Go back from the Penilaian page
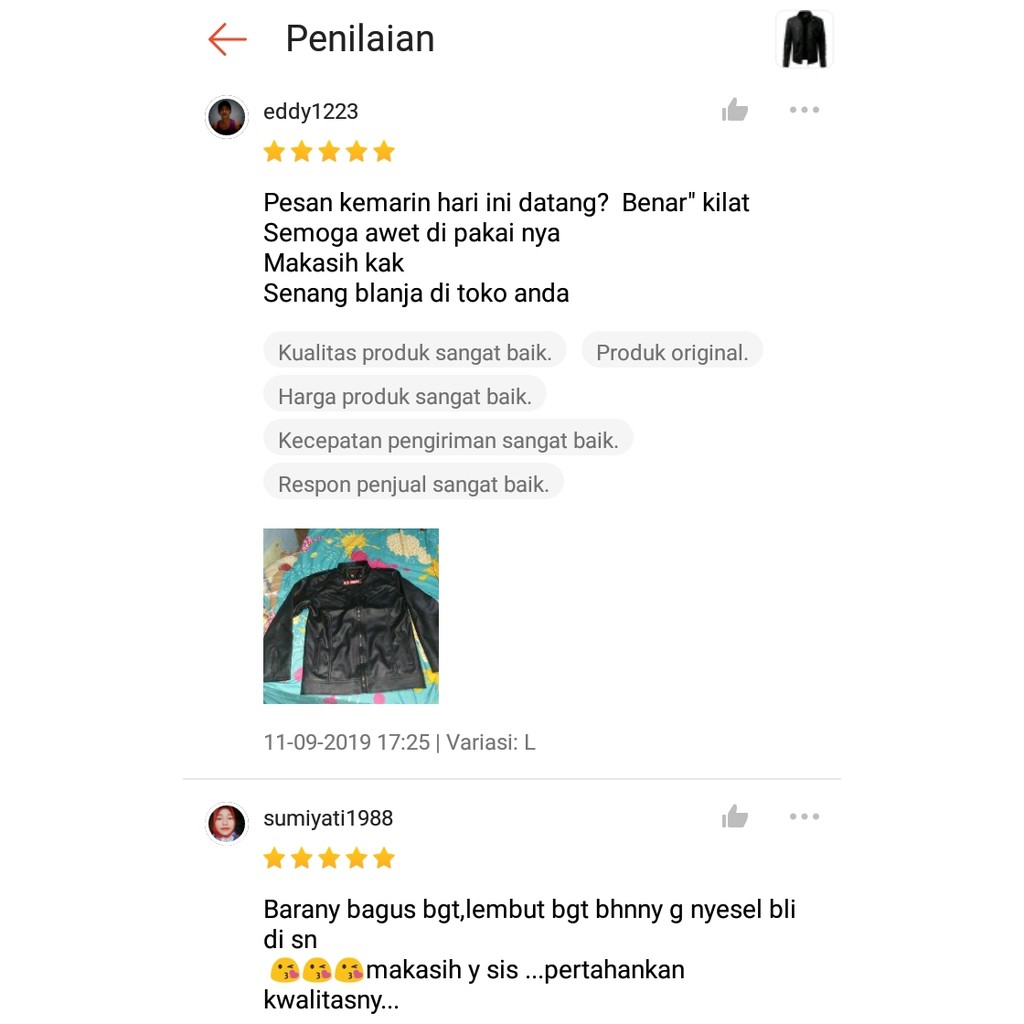The image size is (1024, 1024). pos(227,39)
